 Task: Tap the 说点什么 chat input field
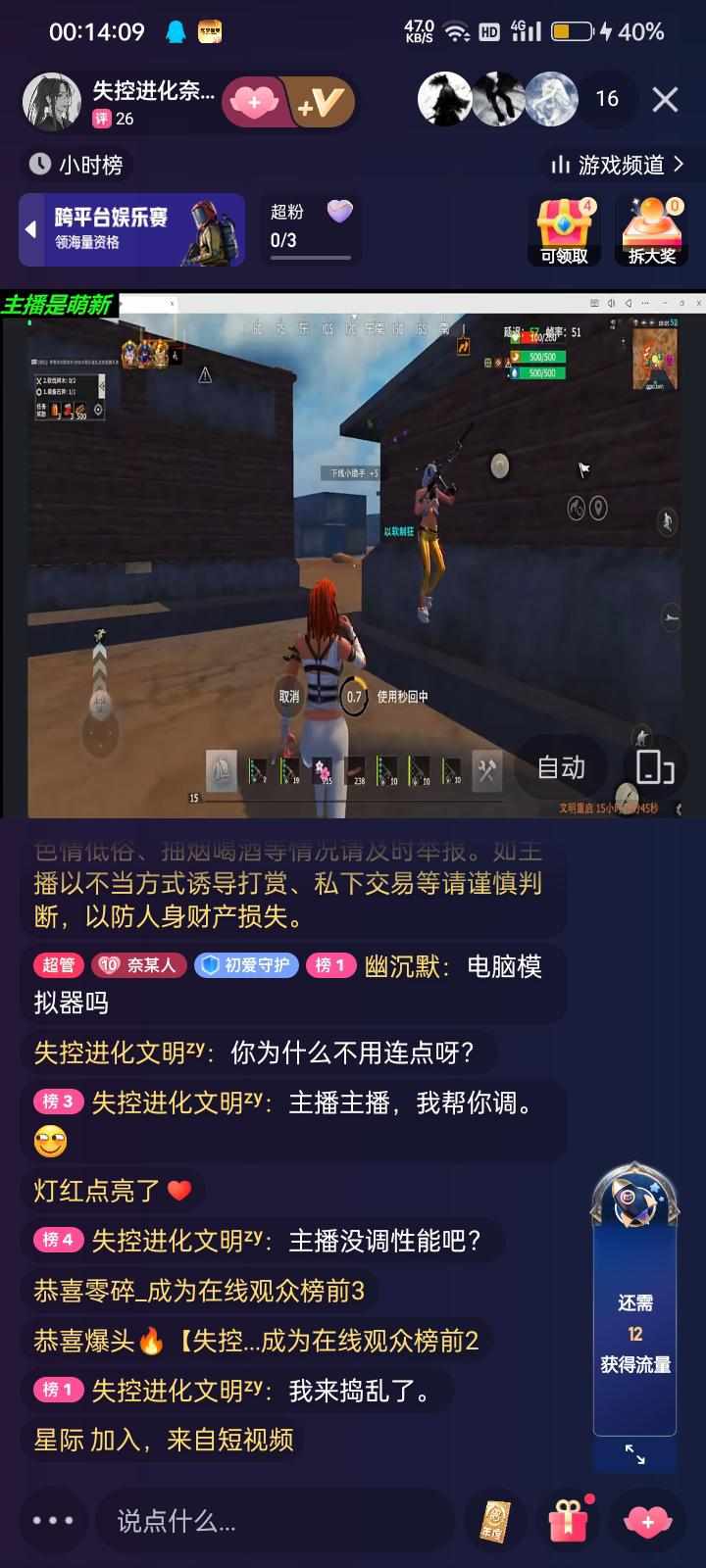click(275, 1521)
